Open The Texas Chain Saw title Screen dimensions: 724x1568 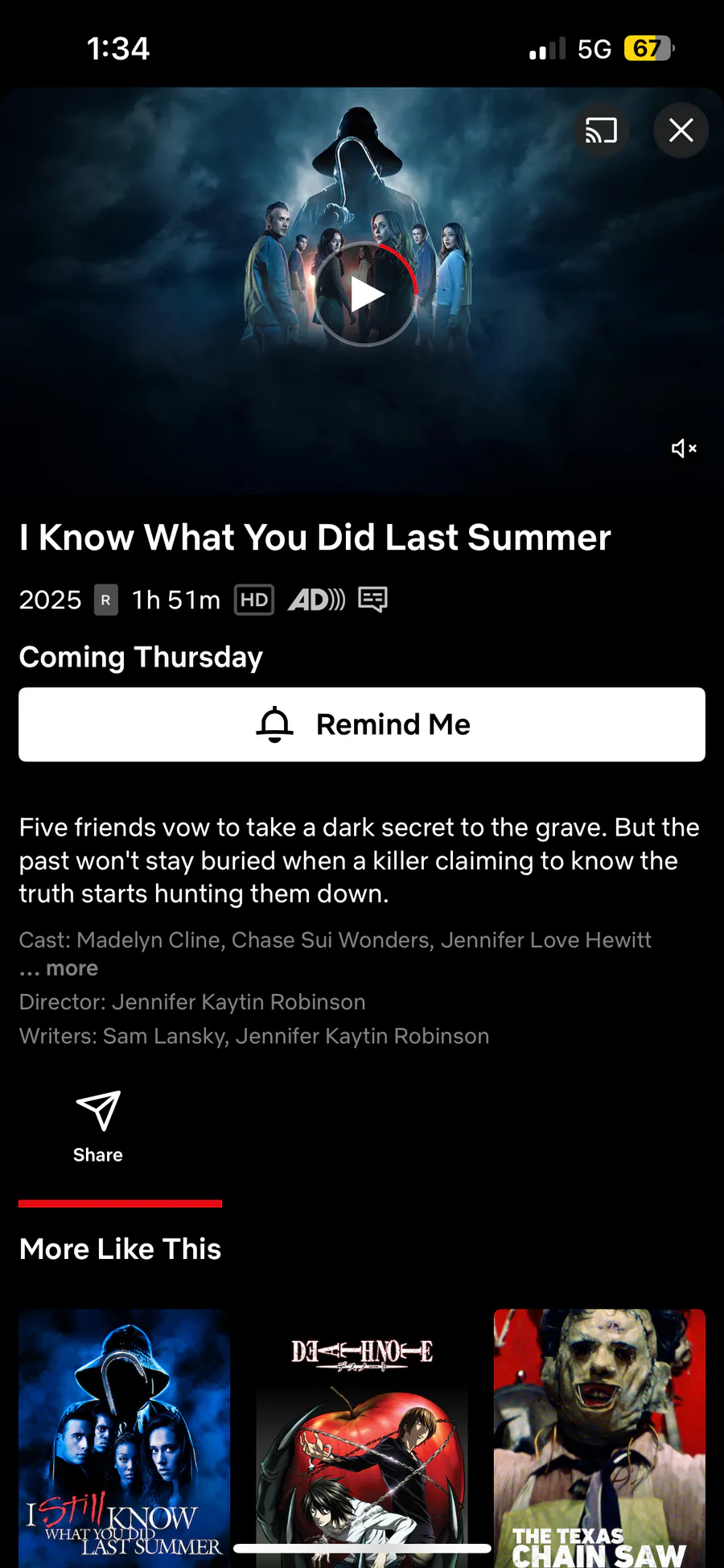[x=599, y=1438]
